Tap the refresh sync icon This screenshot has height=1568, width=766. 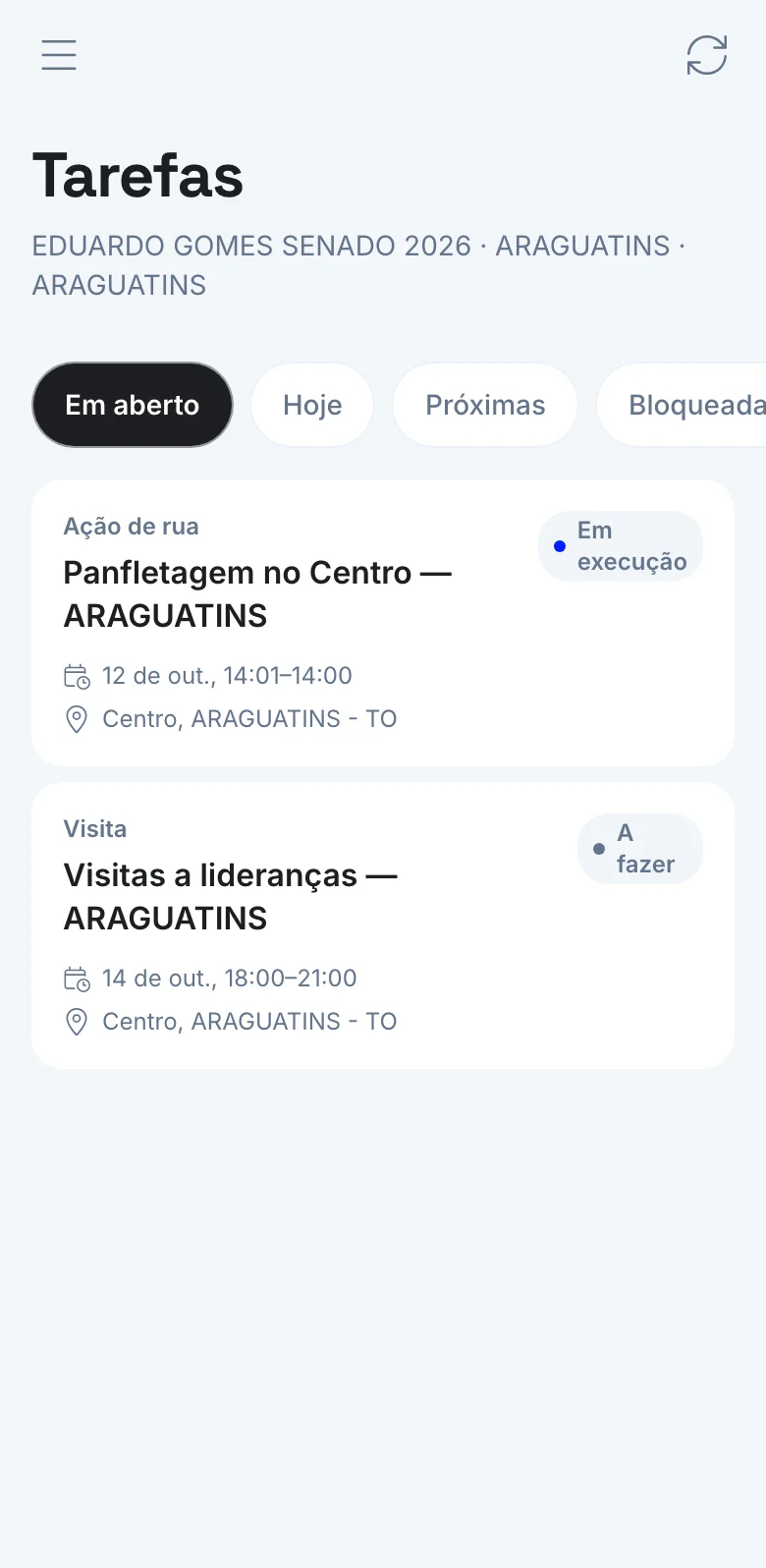[x=707, y=55]
